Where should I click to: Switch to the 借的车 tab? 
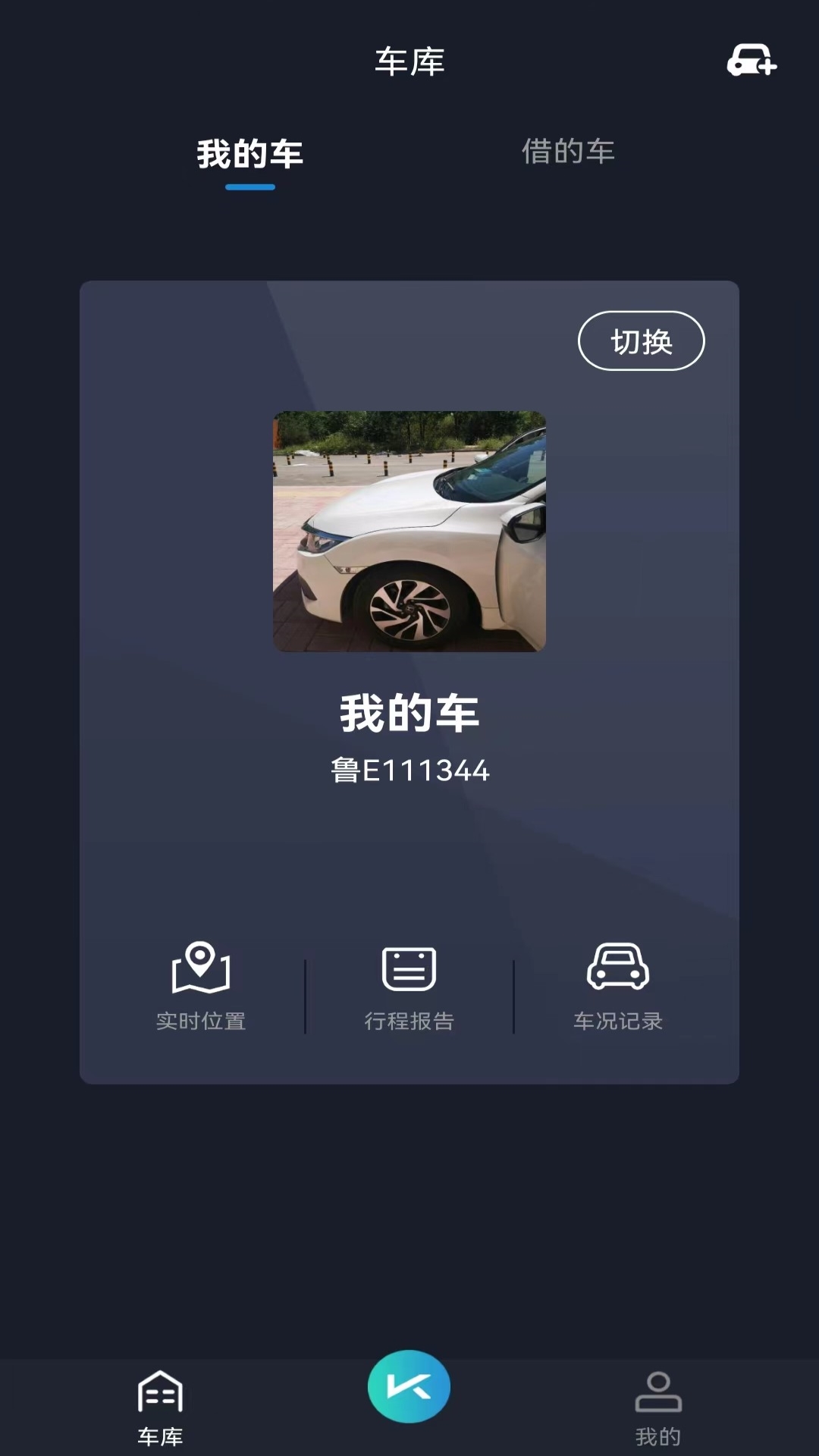coord(567,150)
